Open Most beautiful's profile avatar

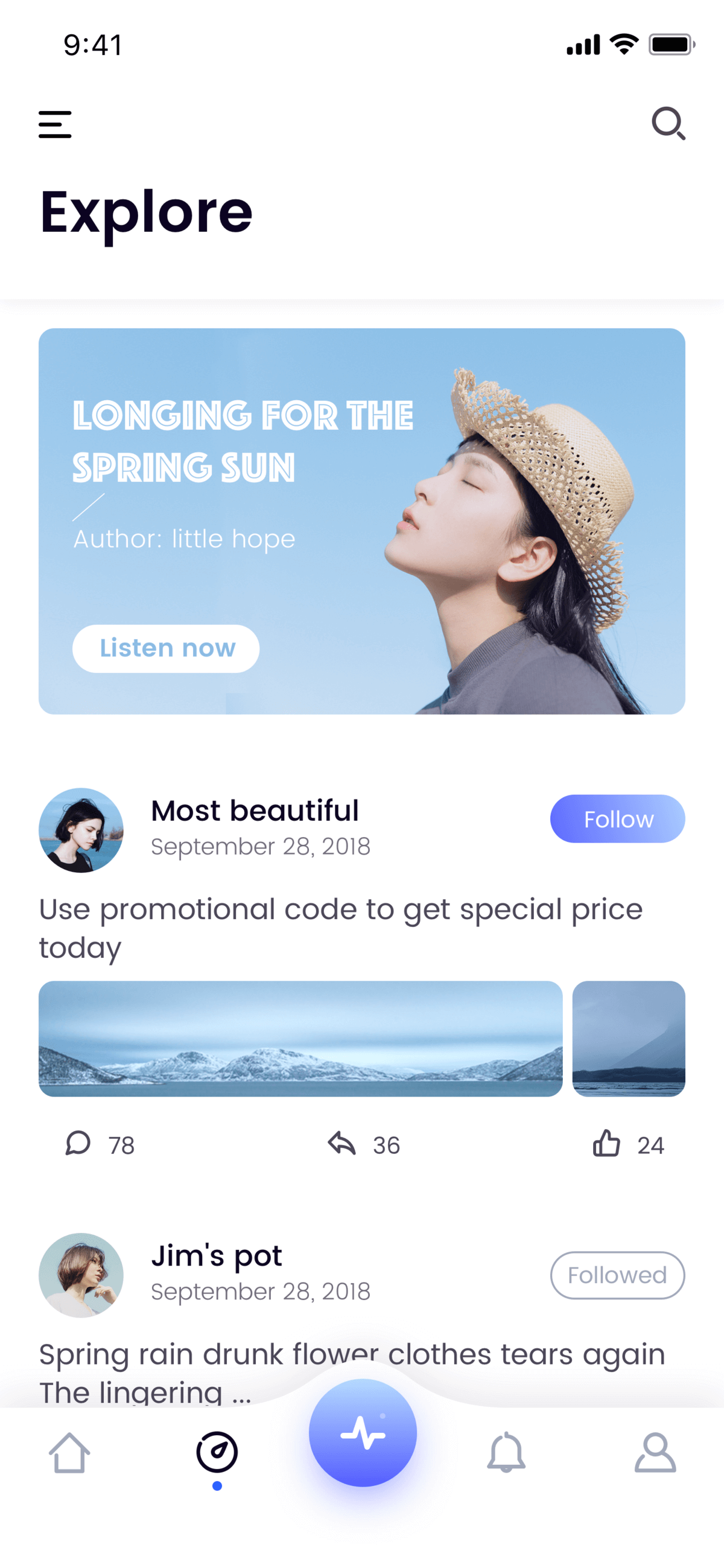[x=81, y=830]
